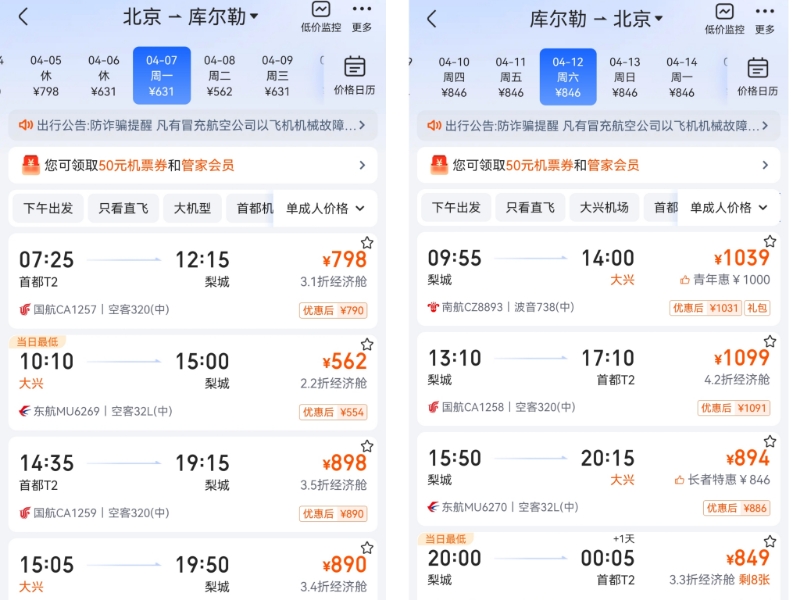Screen dimensions: 800x600
Task: Favorite the 13:10 国航CA1258 flight star
Action: click(x=770, y=341)
